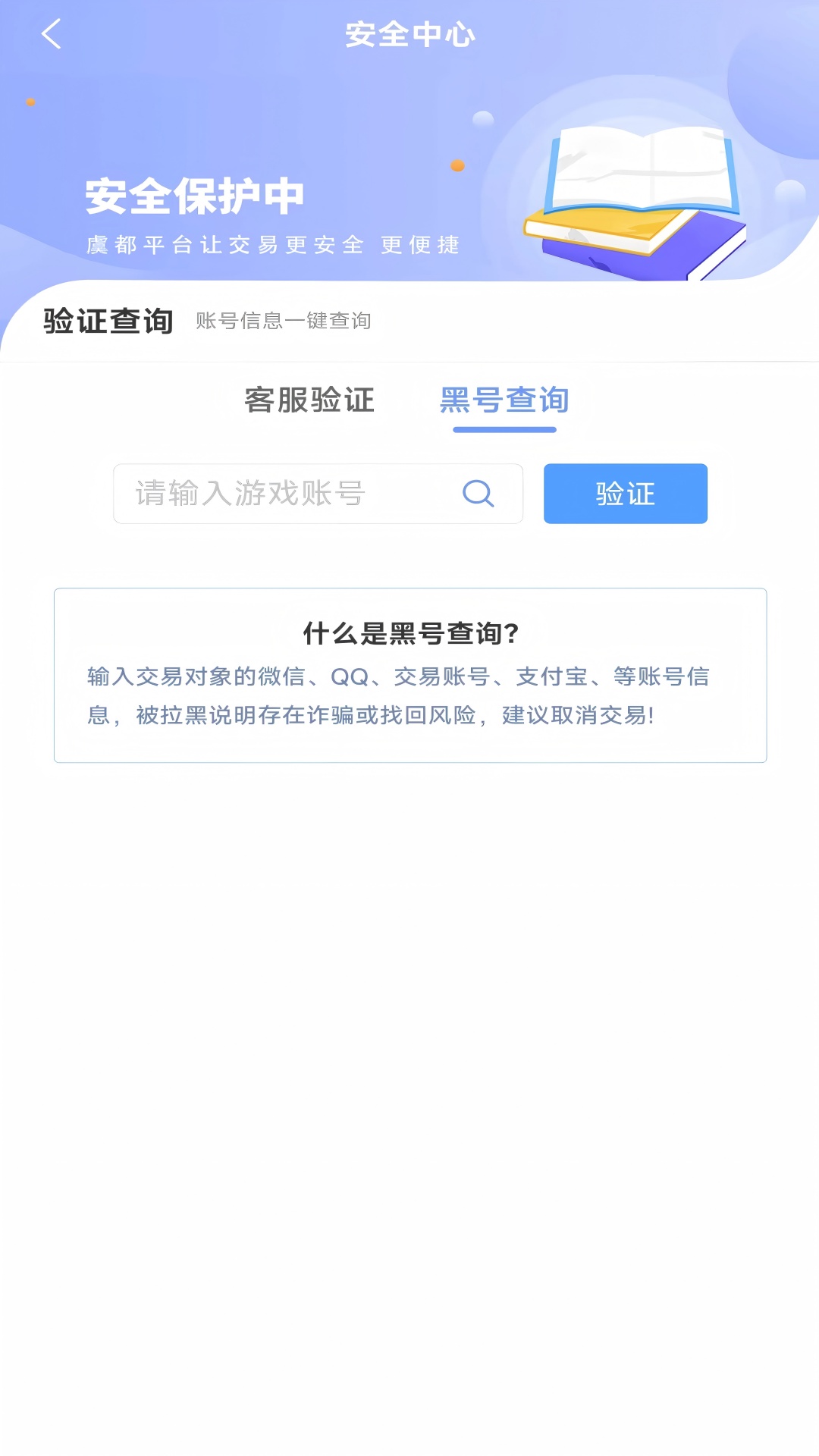The image size is (819, 1456).
Task: Focus the 请输入游戏账号 input field
Action: [288, 494]
